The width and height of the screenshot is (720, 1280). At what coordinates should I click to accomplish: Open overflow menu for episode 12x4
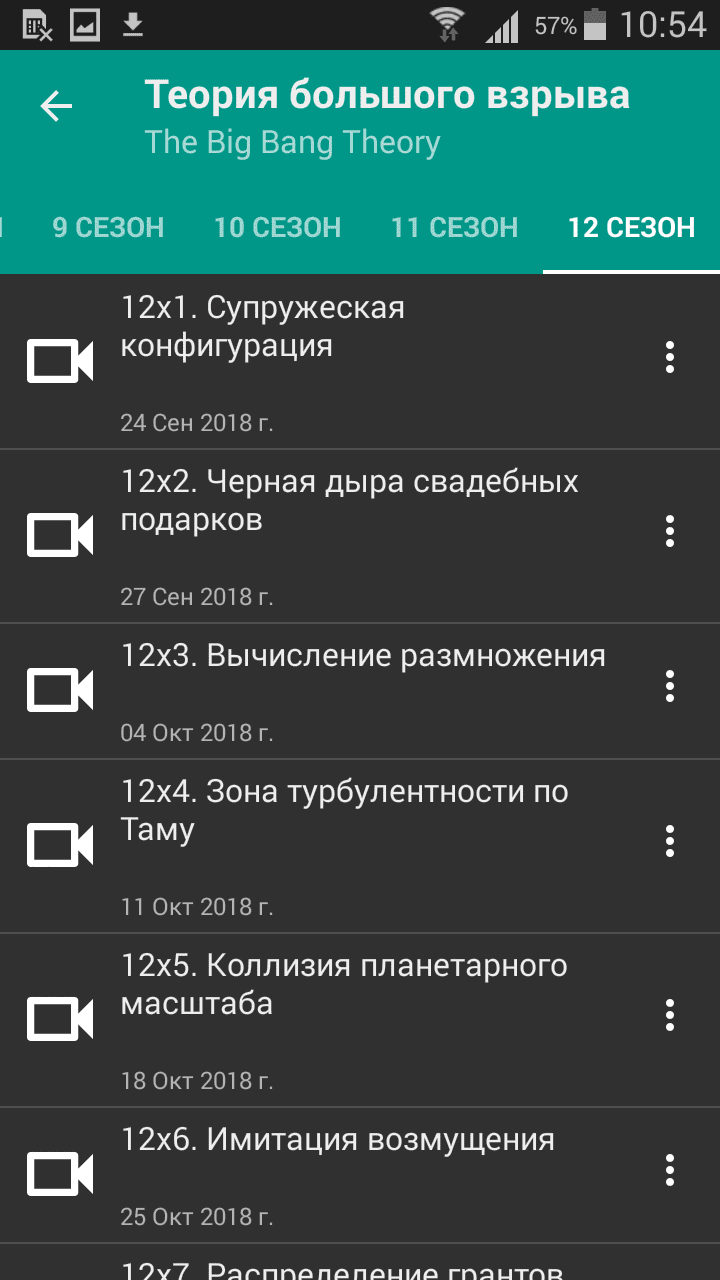click(670, 841)
